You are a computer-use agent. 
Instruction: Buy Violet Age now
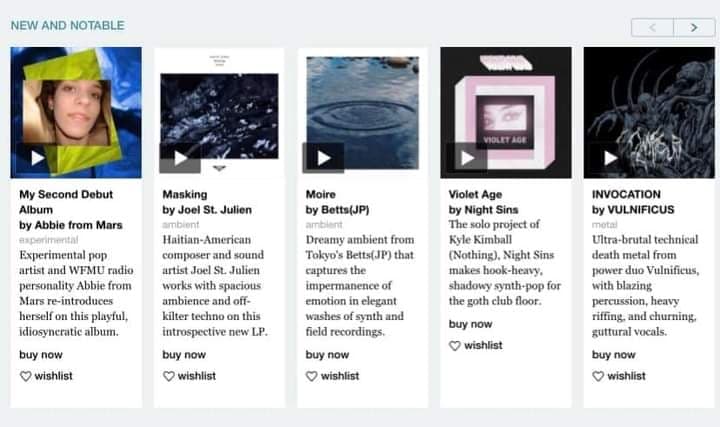[470, 324]
